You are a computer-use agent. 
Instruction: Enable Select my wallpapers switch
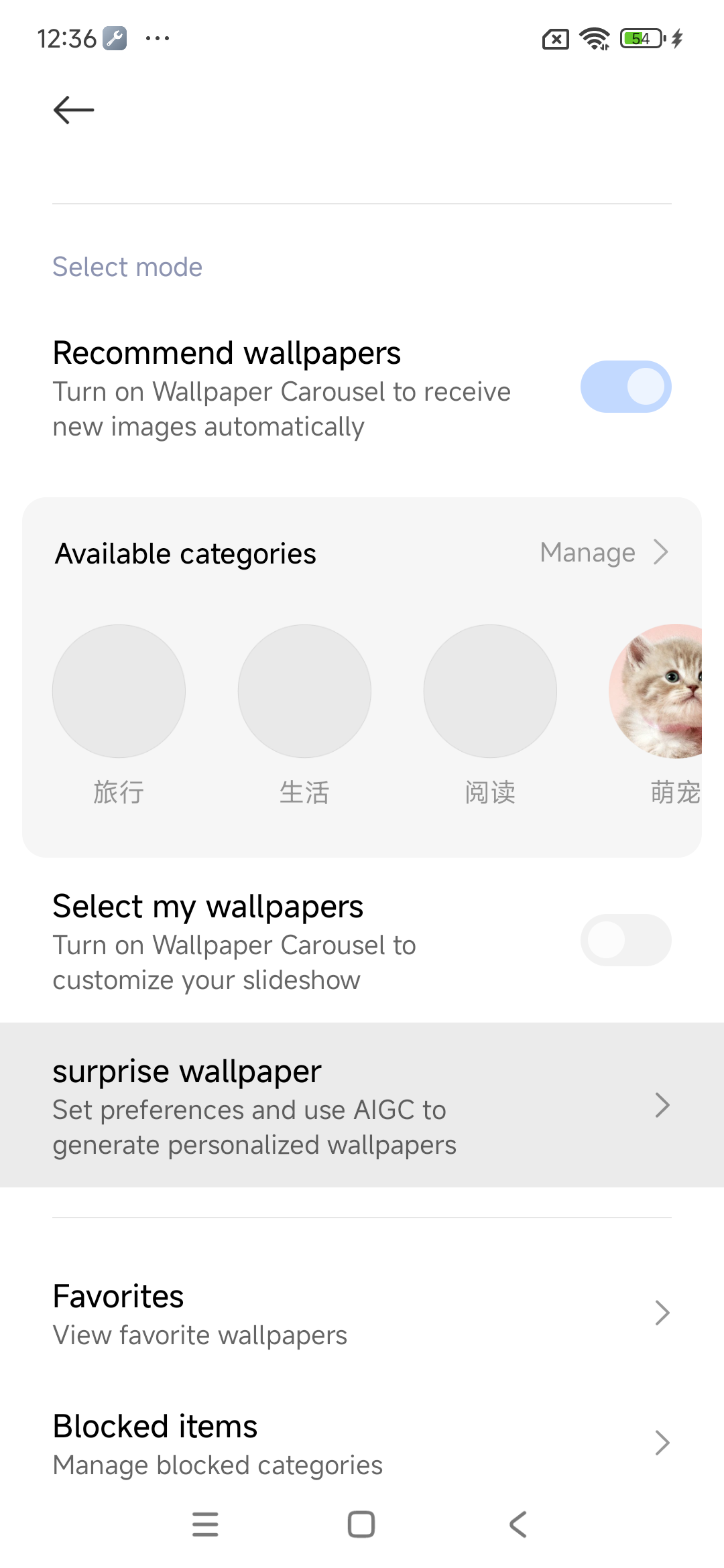click(625, 940)
